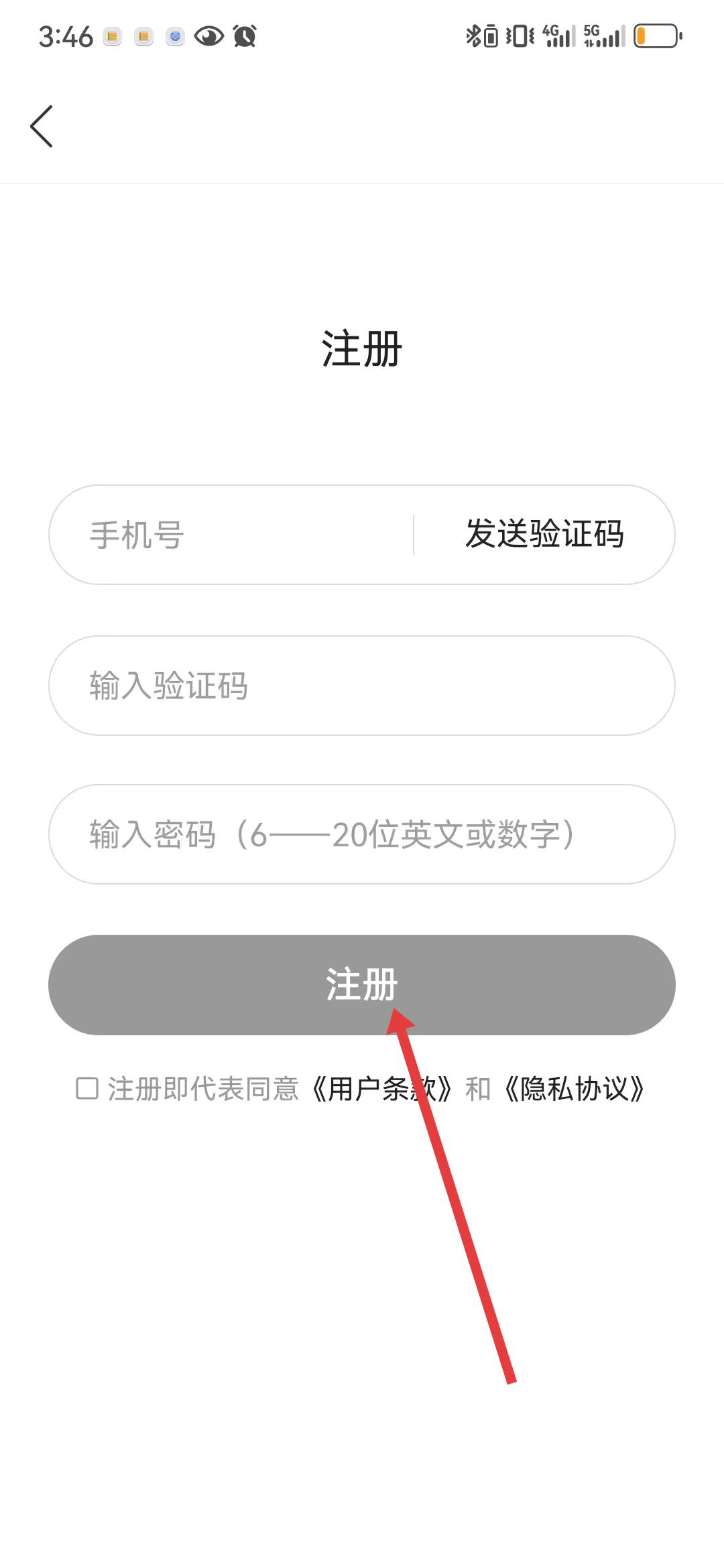
Task: Select the 输入密码 password input field
Action: coord(362,834)
